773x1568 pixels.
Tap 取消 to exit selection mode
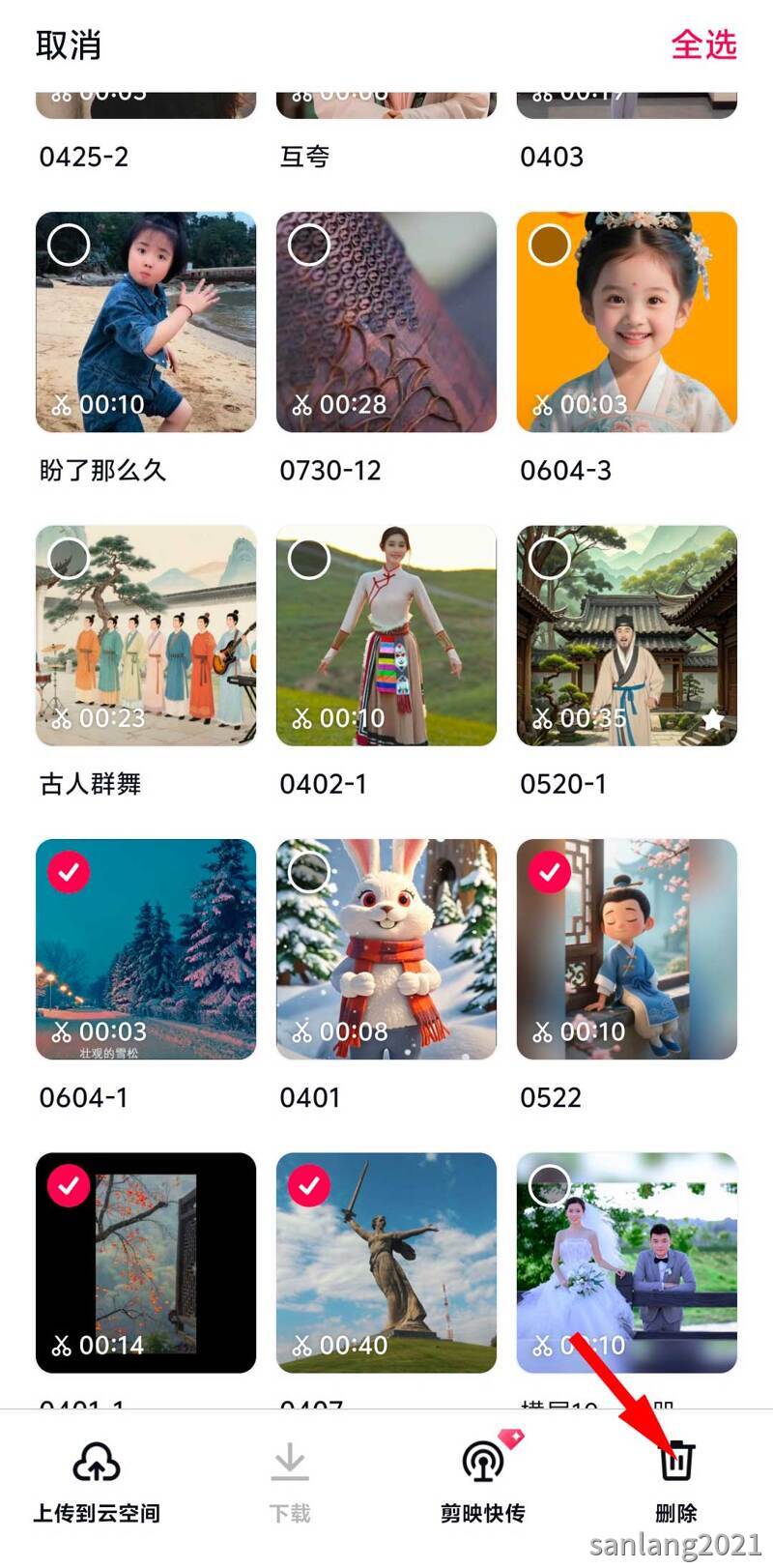point(69,45)
